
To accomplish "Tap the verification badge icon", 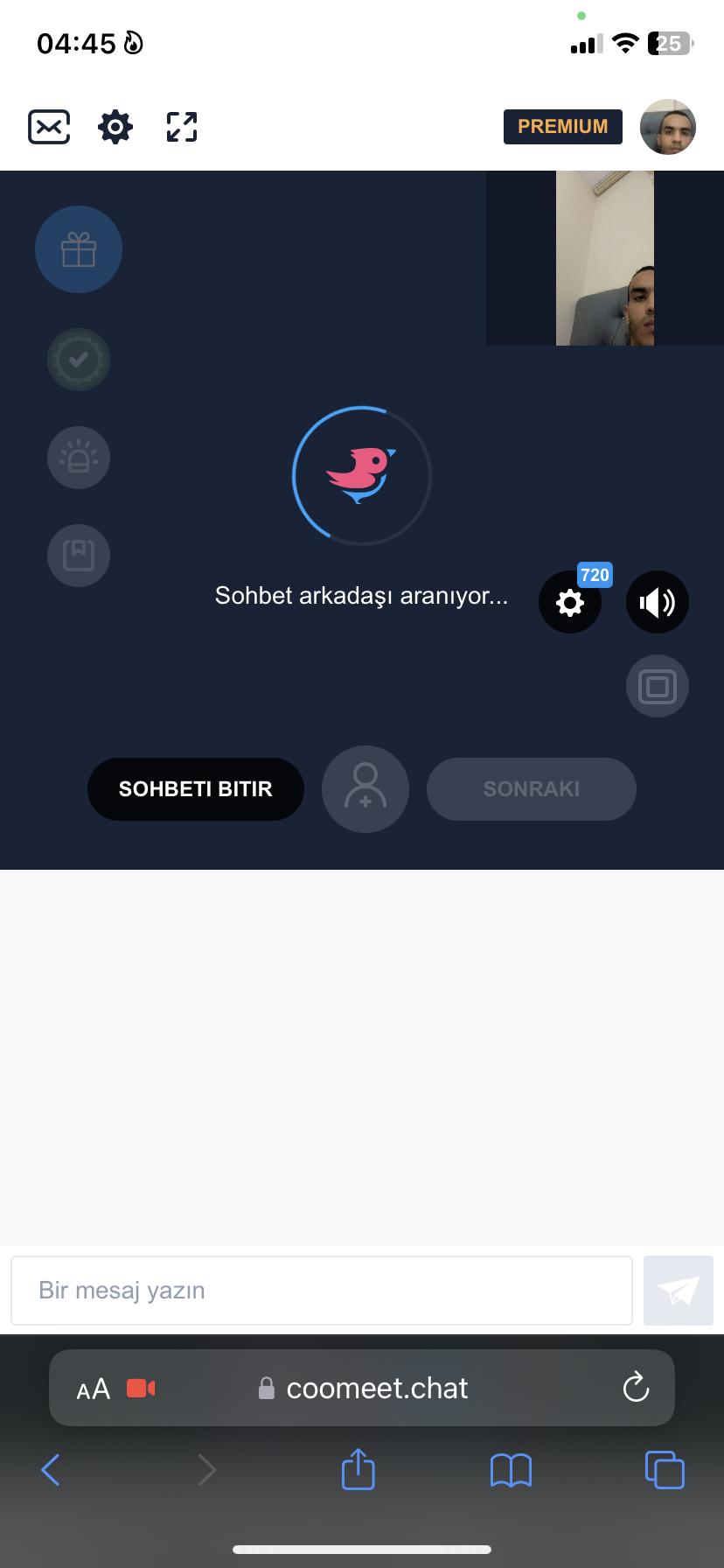I will tap(79, 360).
